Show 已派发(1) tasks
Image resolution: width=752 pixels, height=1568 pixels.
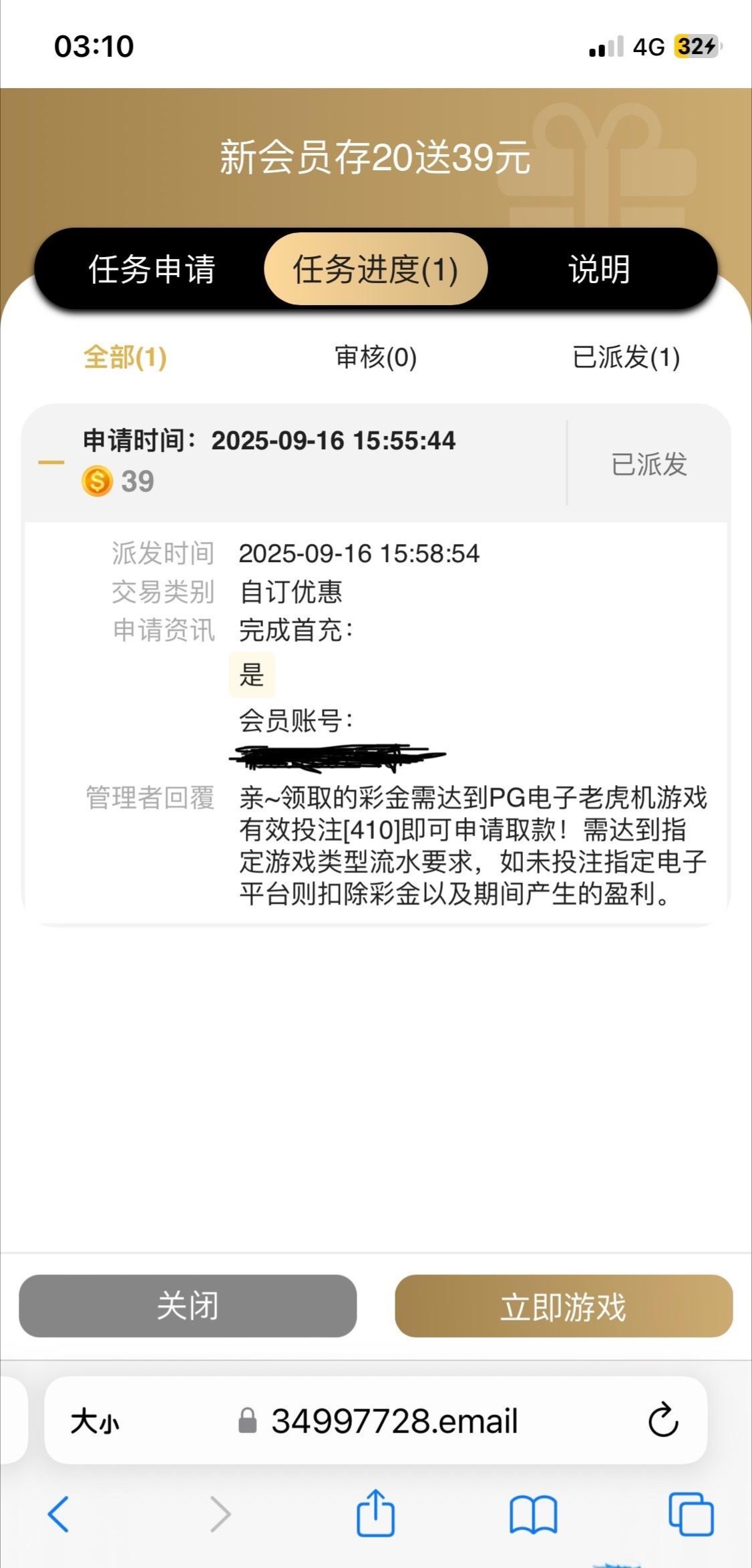[x=626, y=357]
